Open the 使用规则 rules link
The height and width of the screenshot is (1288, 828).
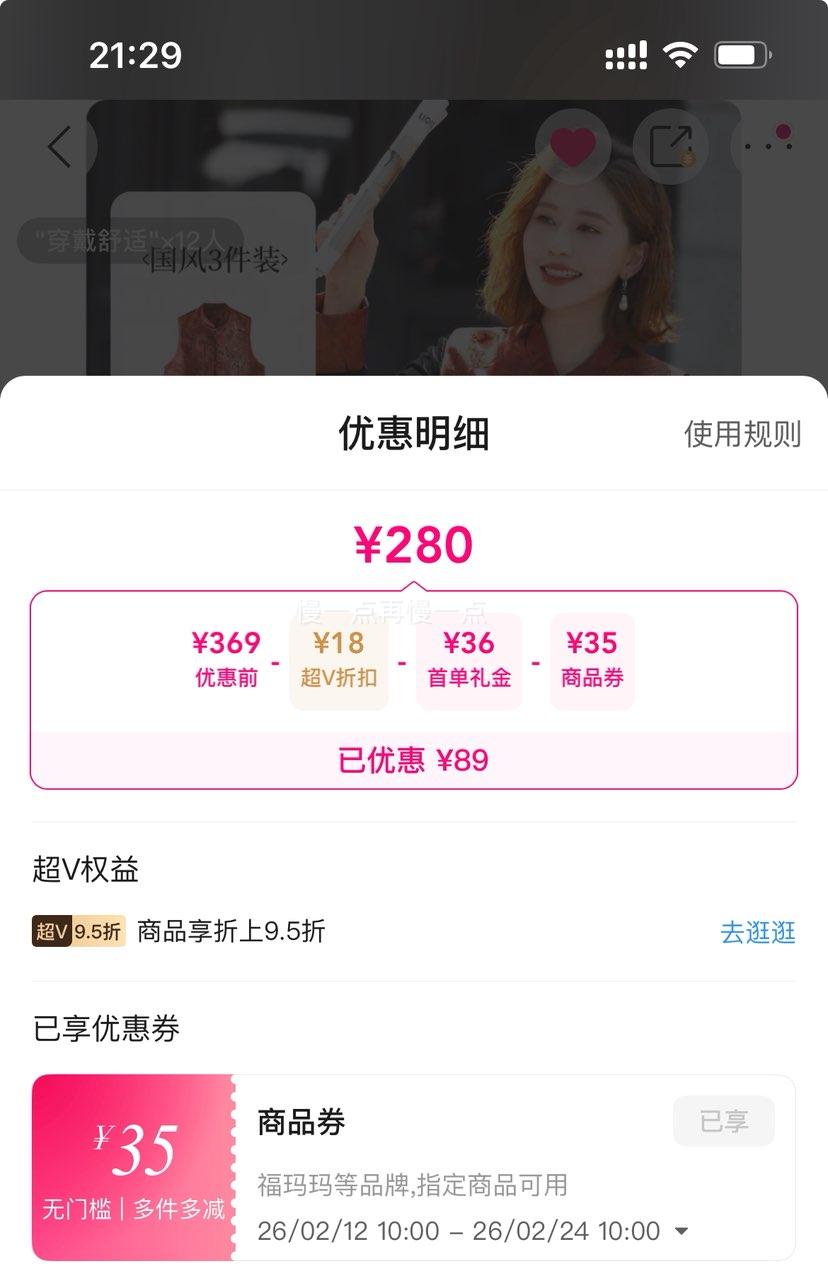coord(741,435)
